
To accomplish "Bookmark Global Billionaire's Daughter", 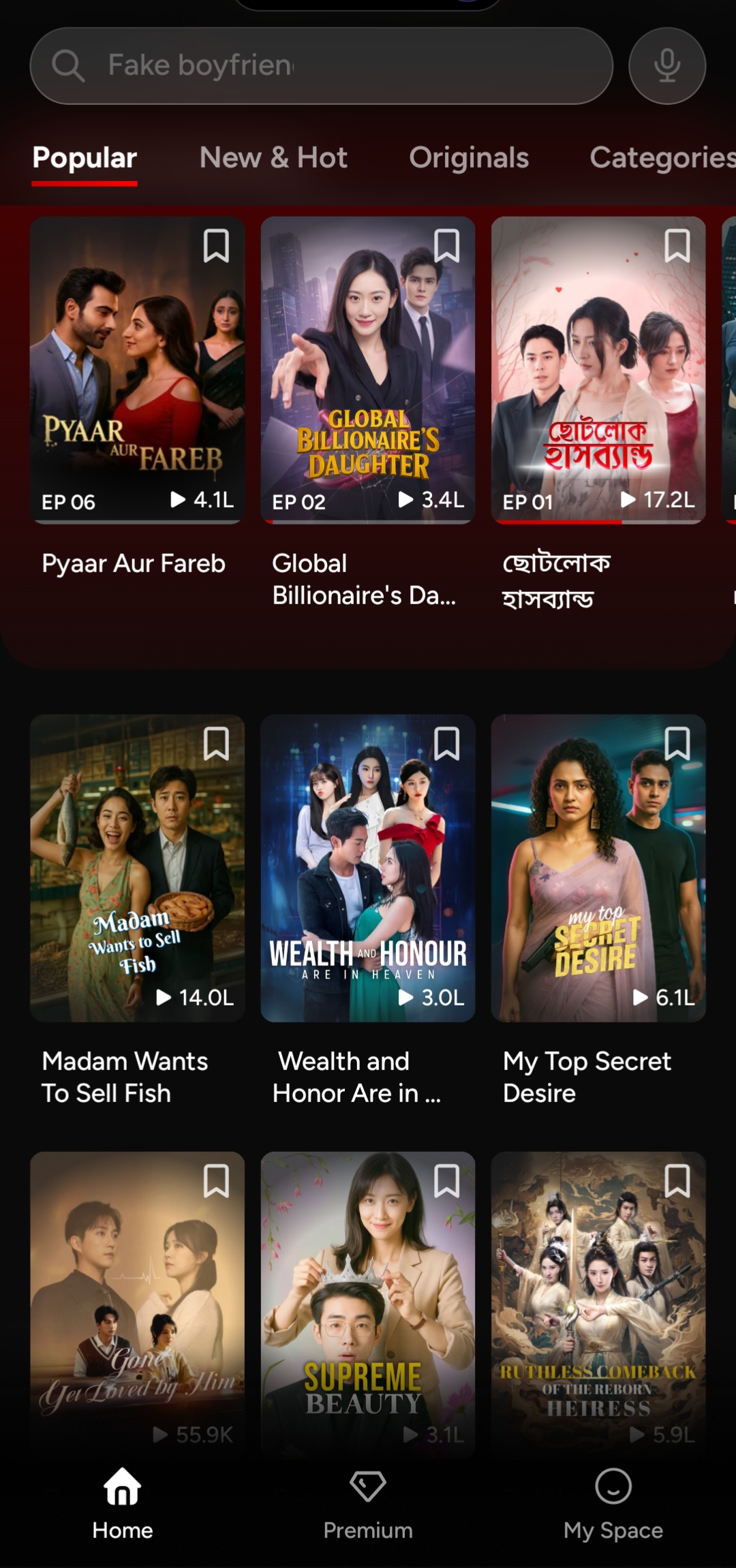I will [446, 246].
